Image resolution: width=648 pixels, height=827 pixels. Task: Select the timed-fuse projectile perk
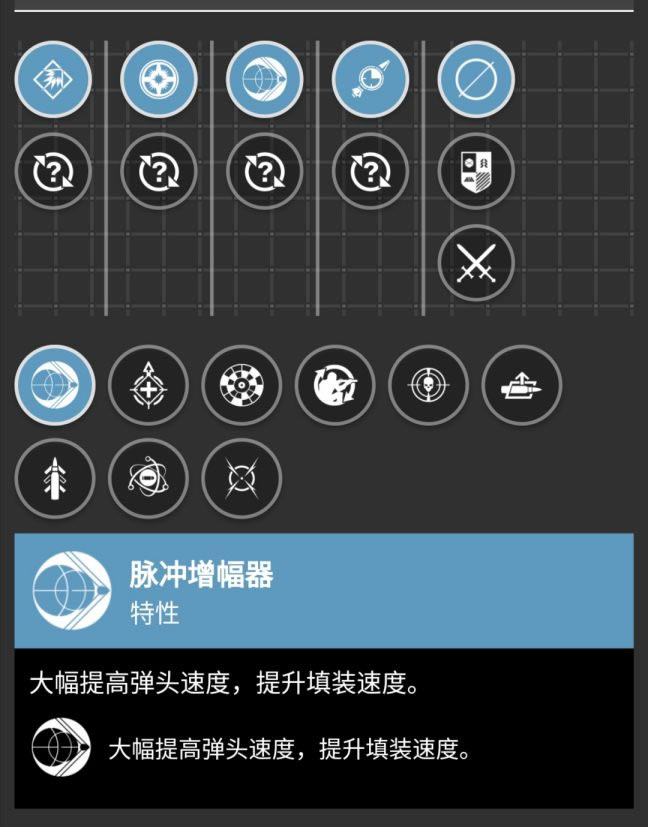[370, 79]
